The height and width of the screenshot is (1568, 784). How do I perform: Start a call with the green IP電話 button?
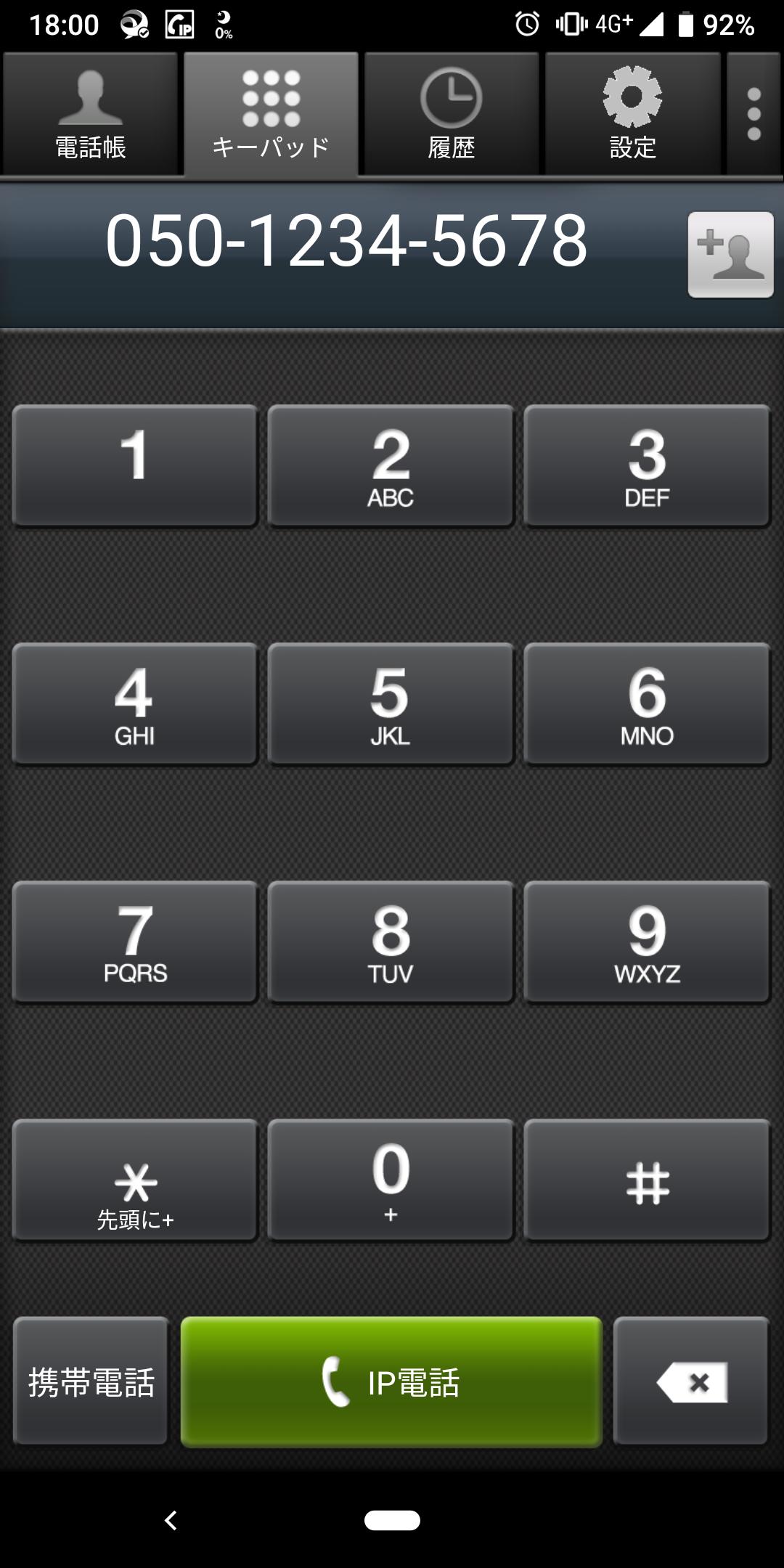tap(391, 1381)
